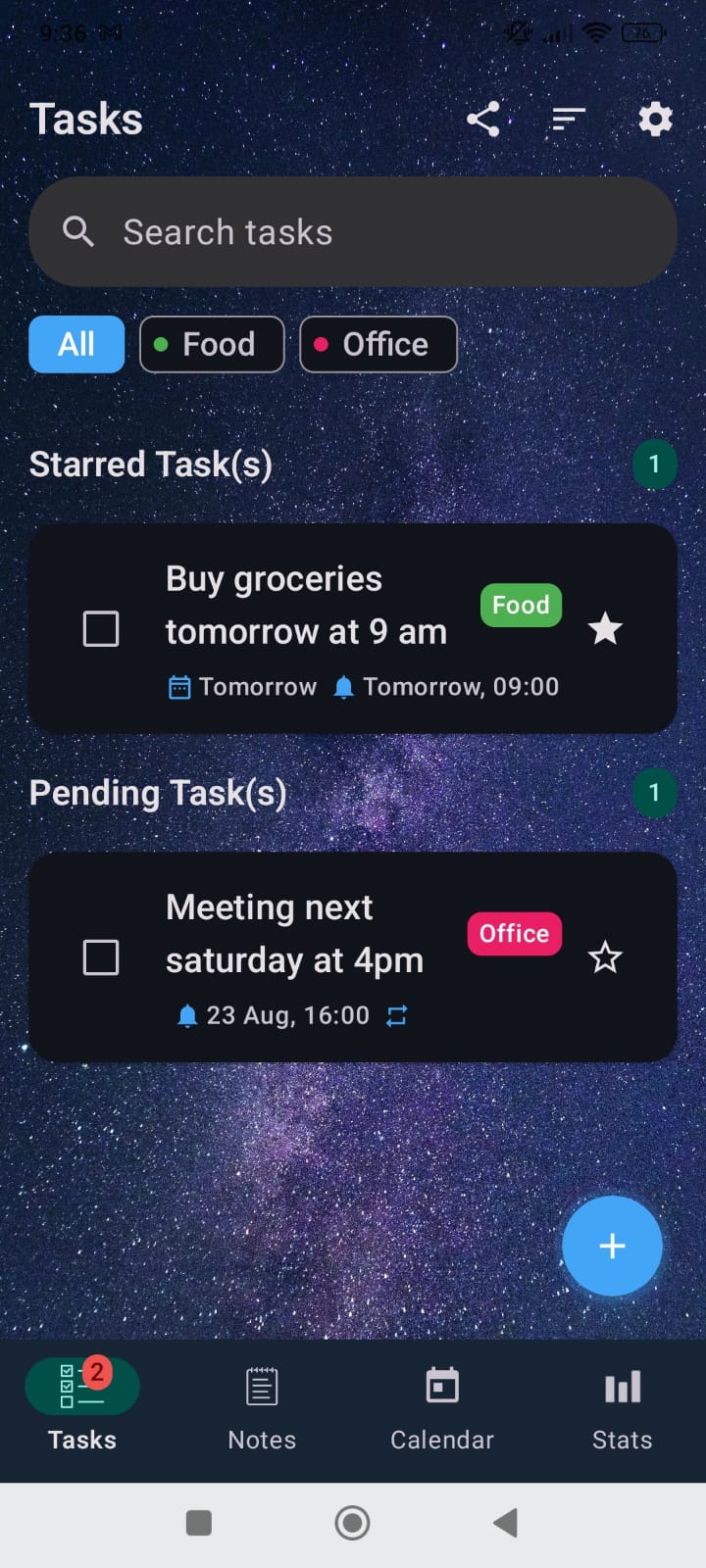Select the Office filter chip

[378, 344]
